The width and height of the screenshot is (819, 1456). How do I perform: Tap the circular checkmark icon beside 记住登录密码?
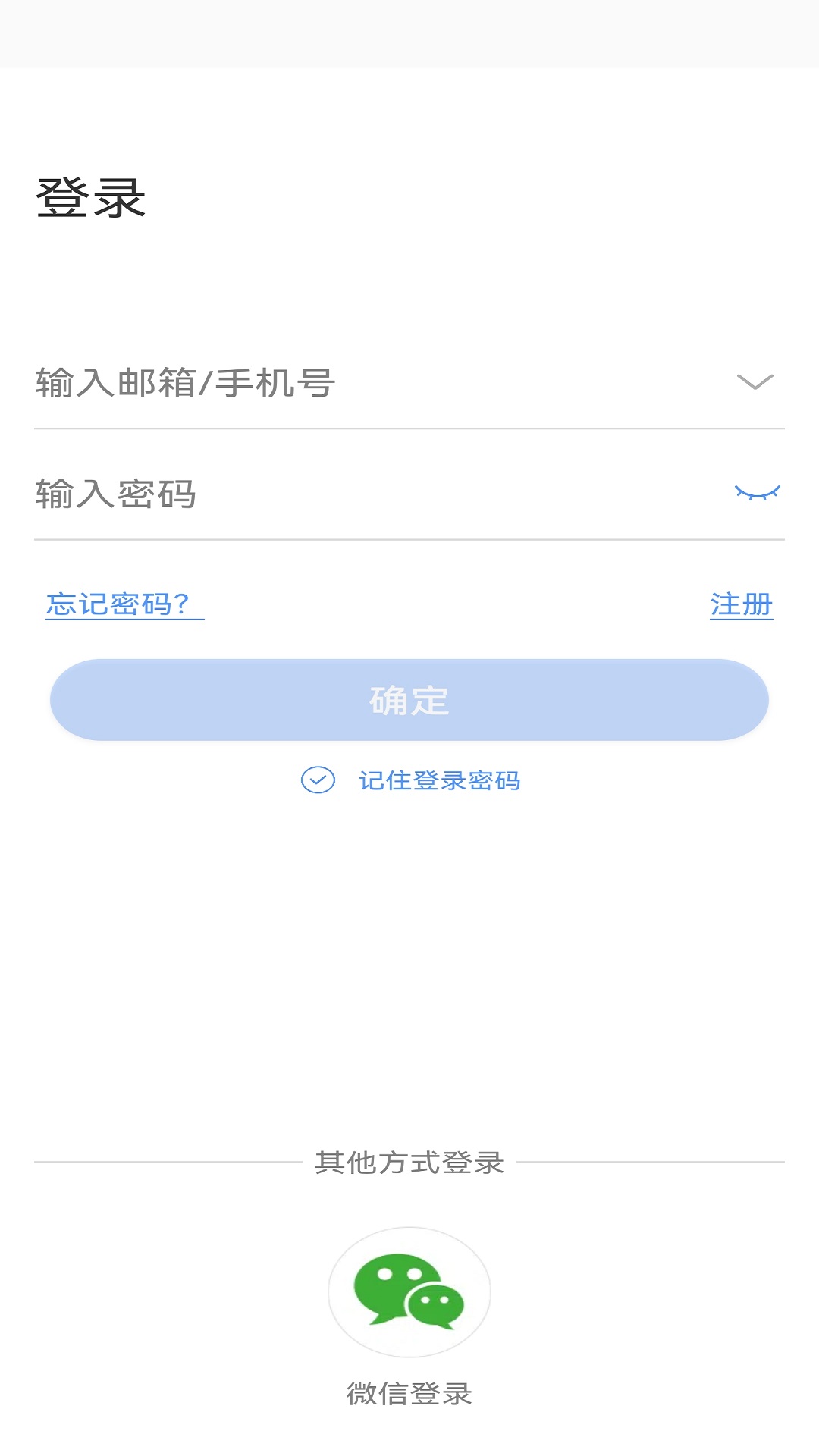tap(317, 781)
